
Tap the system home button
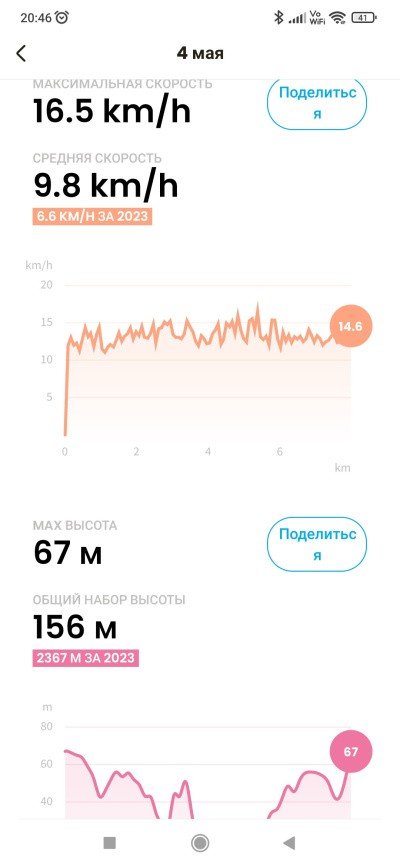pyautogui.click(x=200, y=843)
